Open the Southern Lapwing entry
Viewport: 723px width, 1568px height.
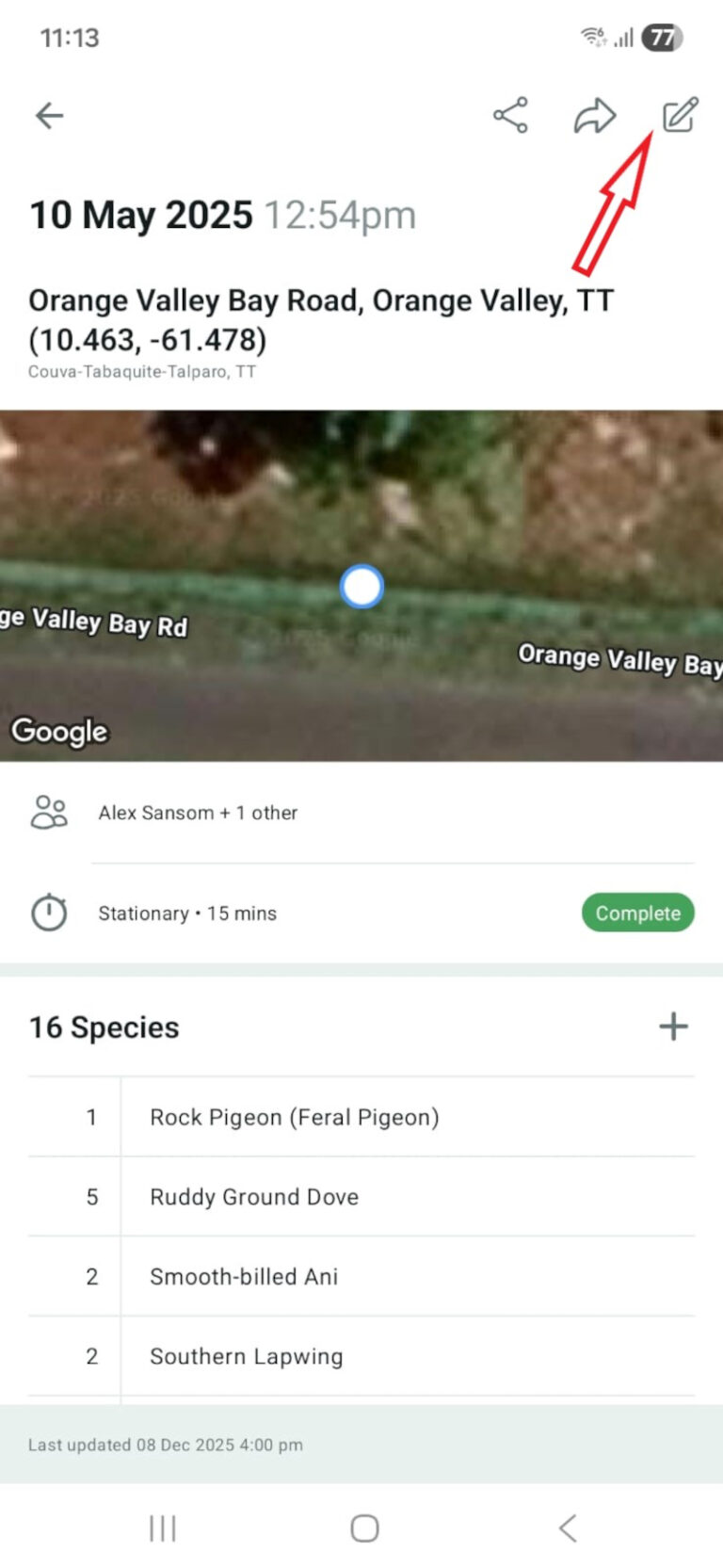(x=247, y=1356)
